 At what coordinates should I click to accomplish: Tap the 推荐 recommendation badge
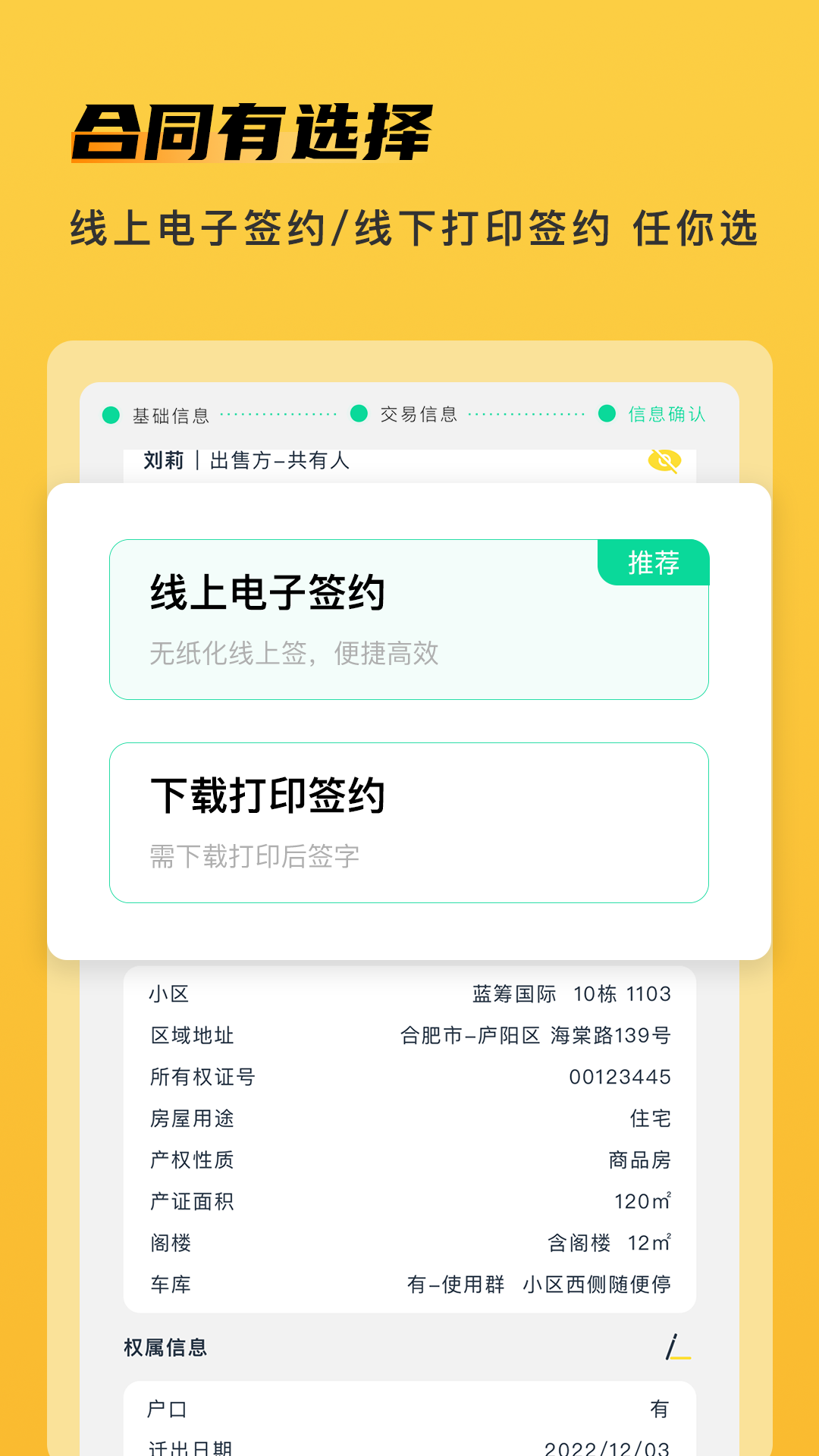tap(653, 563)
